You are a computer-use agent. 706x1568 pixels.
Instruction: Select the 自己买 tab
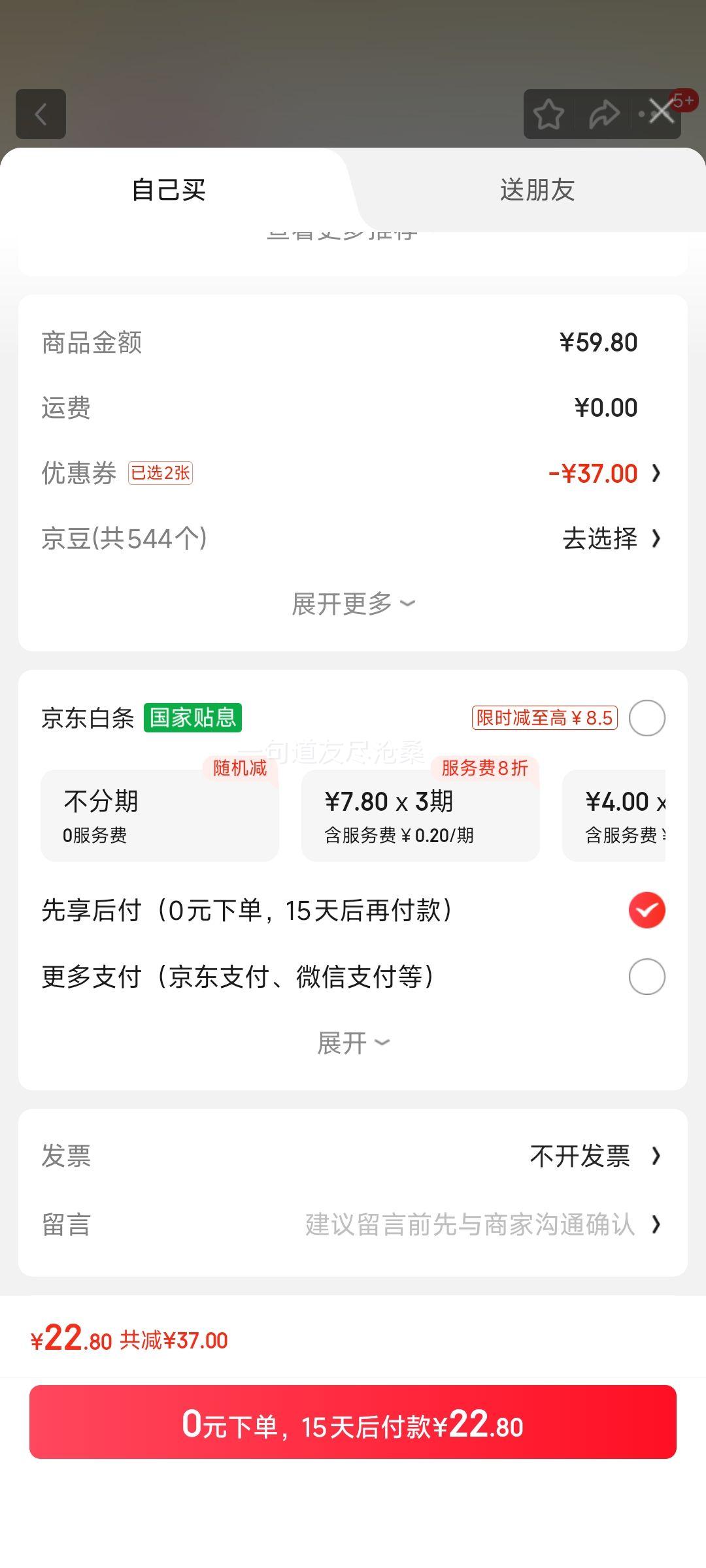169,190
